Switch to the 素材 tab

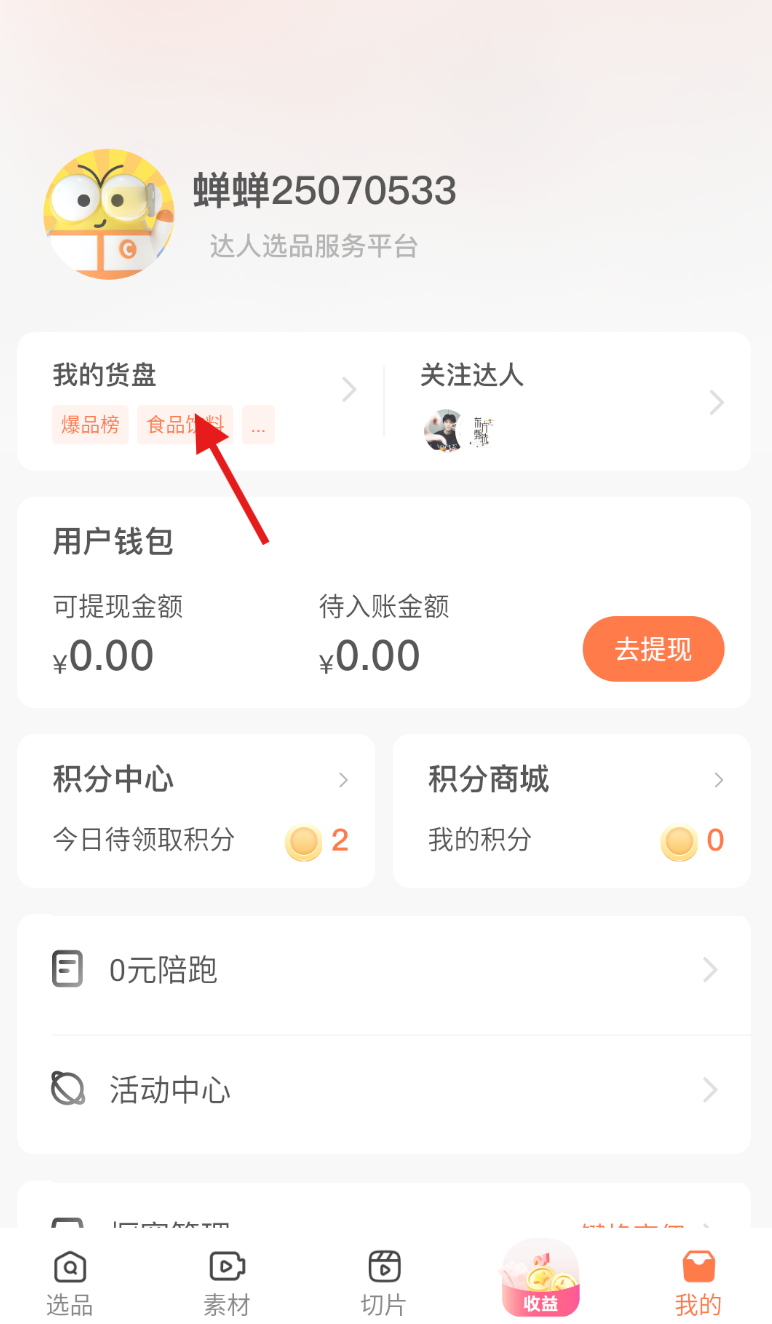click(227, 1284)
